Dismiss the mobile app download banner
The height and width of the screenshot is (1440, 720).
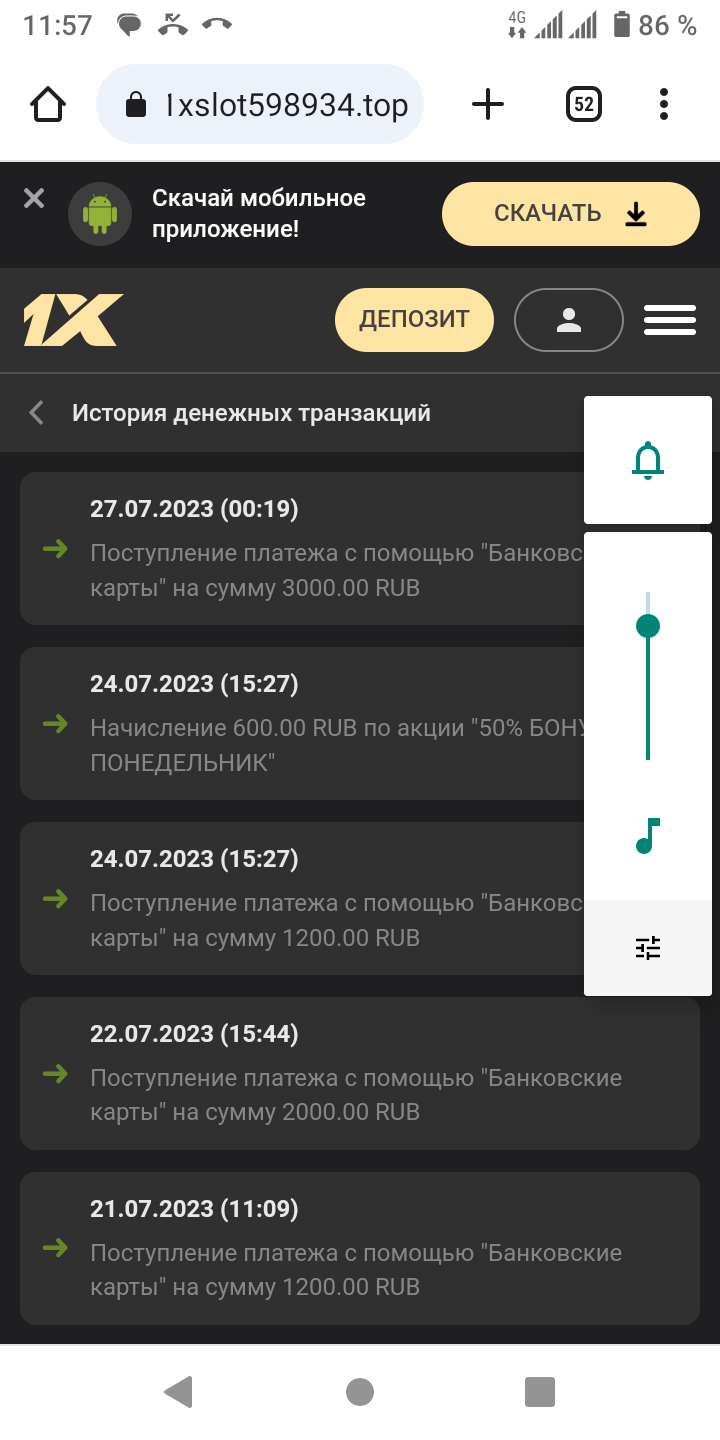point(34,199)
